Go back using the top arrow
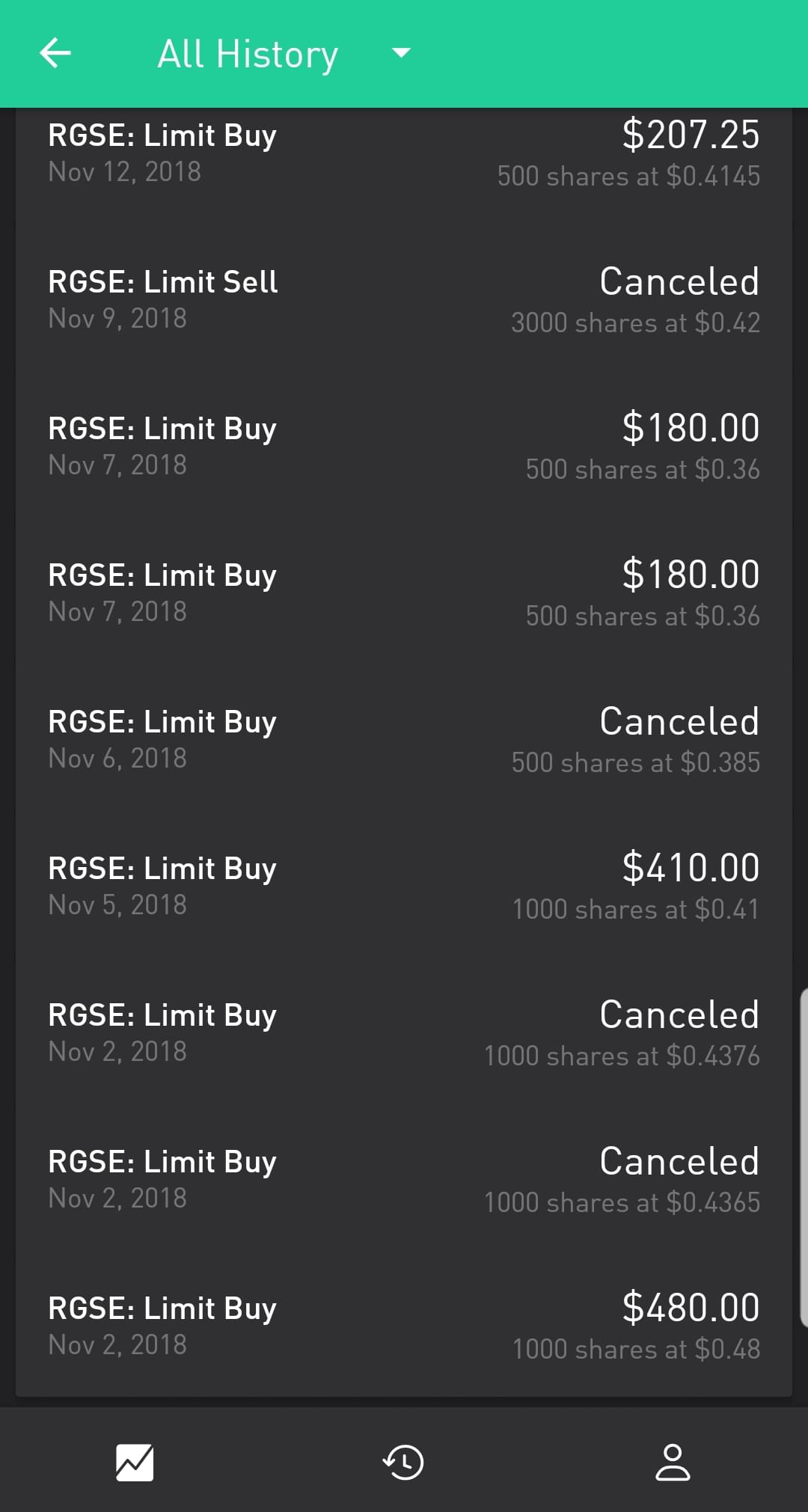This screenshot has width=808, height=1512. pos(55,53)
